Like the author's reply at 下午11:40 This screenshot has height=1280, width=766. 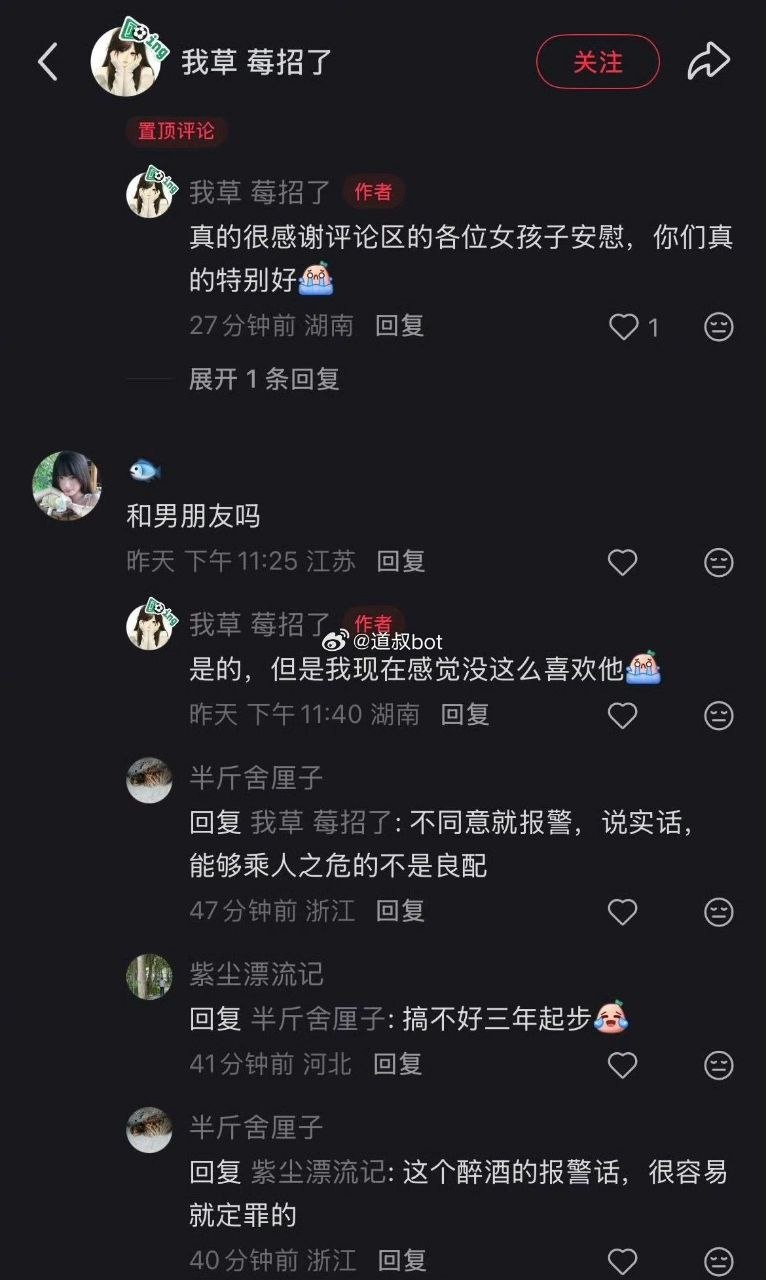click(623, 716)
